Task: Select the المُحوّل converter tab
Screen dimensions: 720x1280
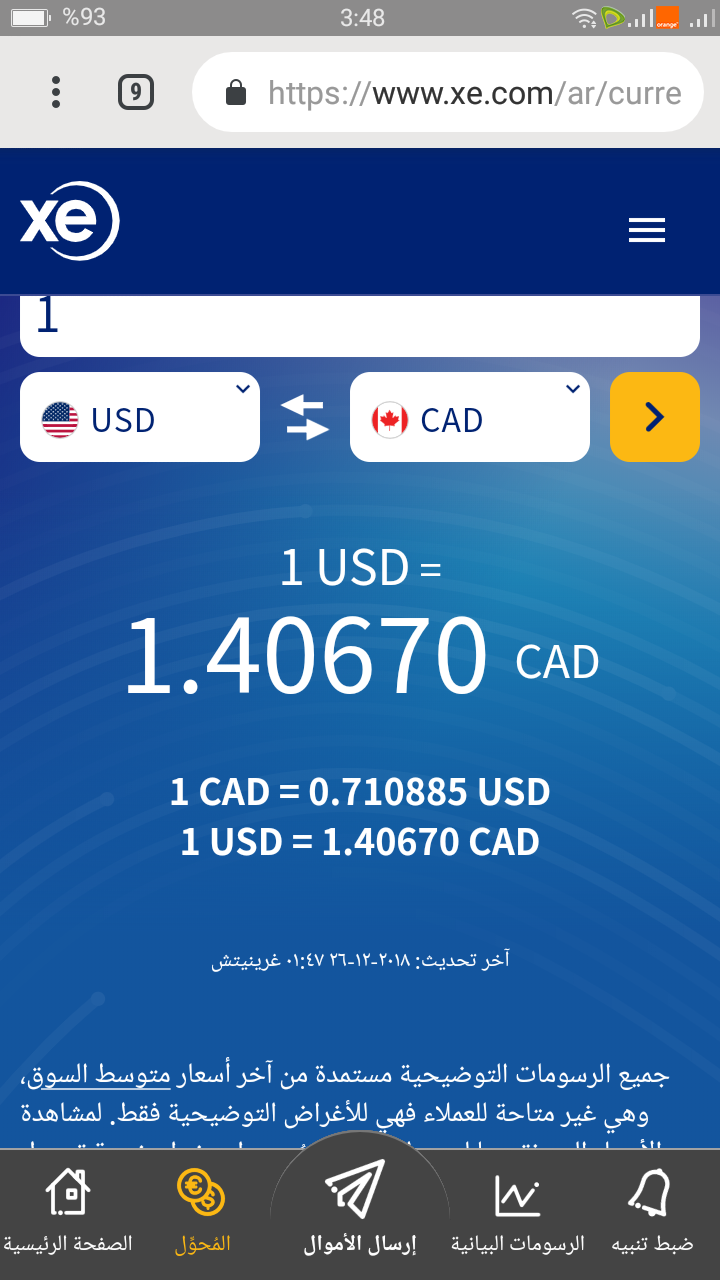Action: click(202, 1212)
